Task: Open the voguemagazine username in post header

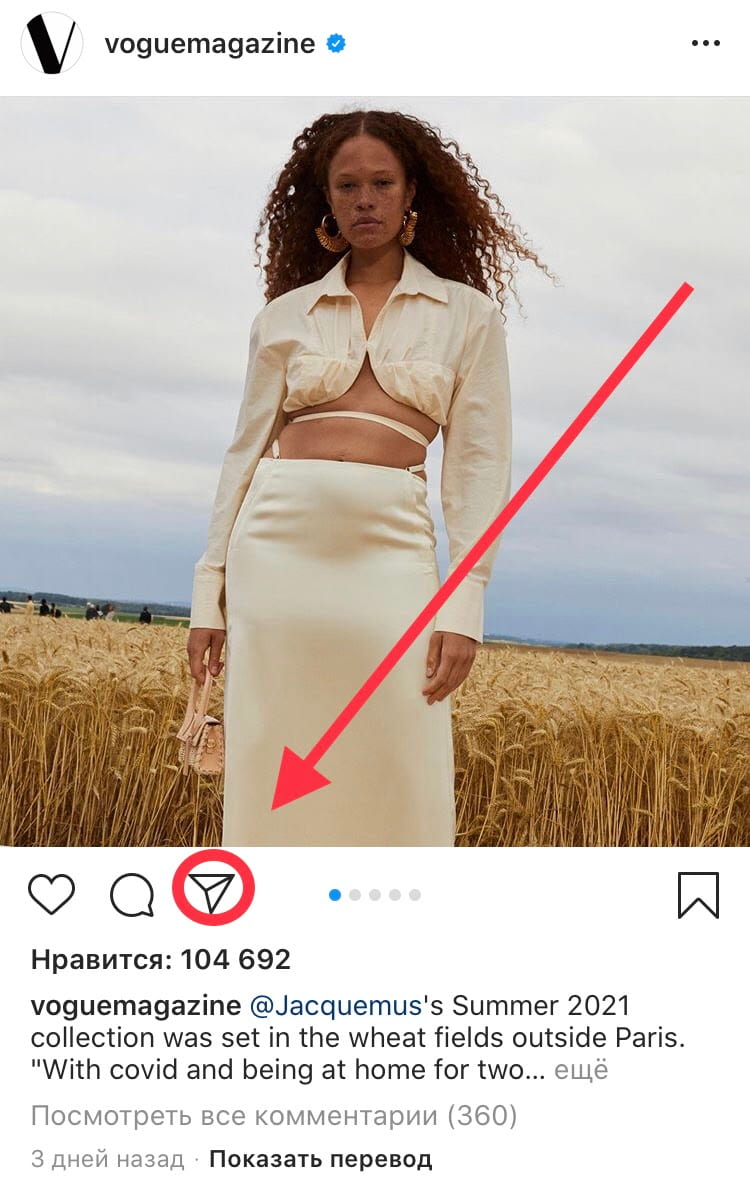Action: [210, 44]
